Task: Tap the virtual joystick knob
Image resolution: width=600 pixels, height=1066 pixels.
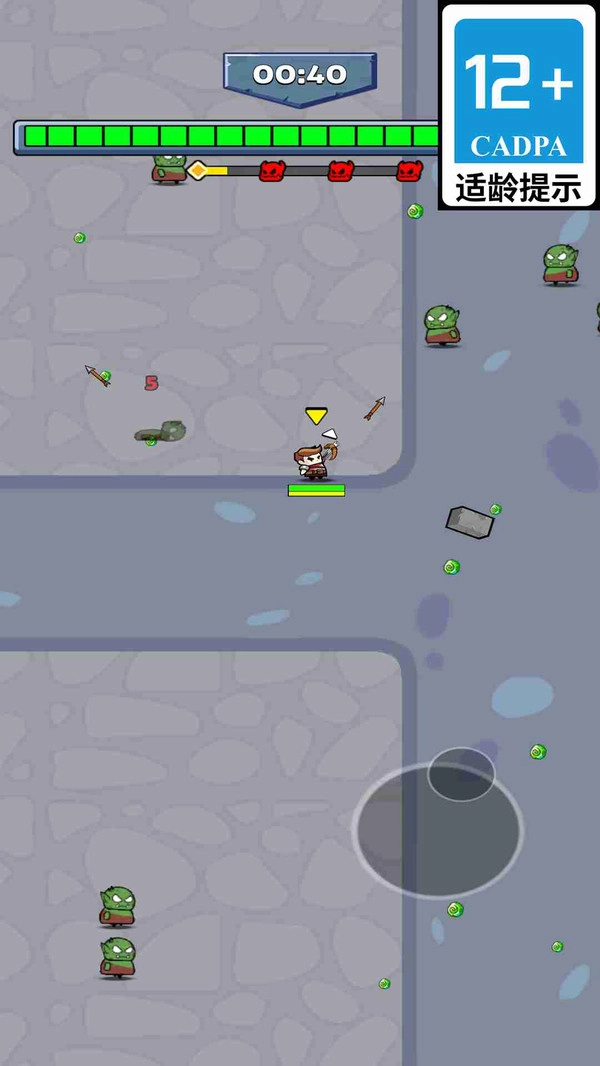Action: click(x=461, y=774)
